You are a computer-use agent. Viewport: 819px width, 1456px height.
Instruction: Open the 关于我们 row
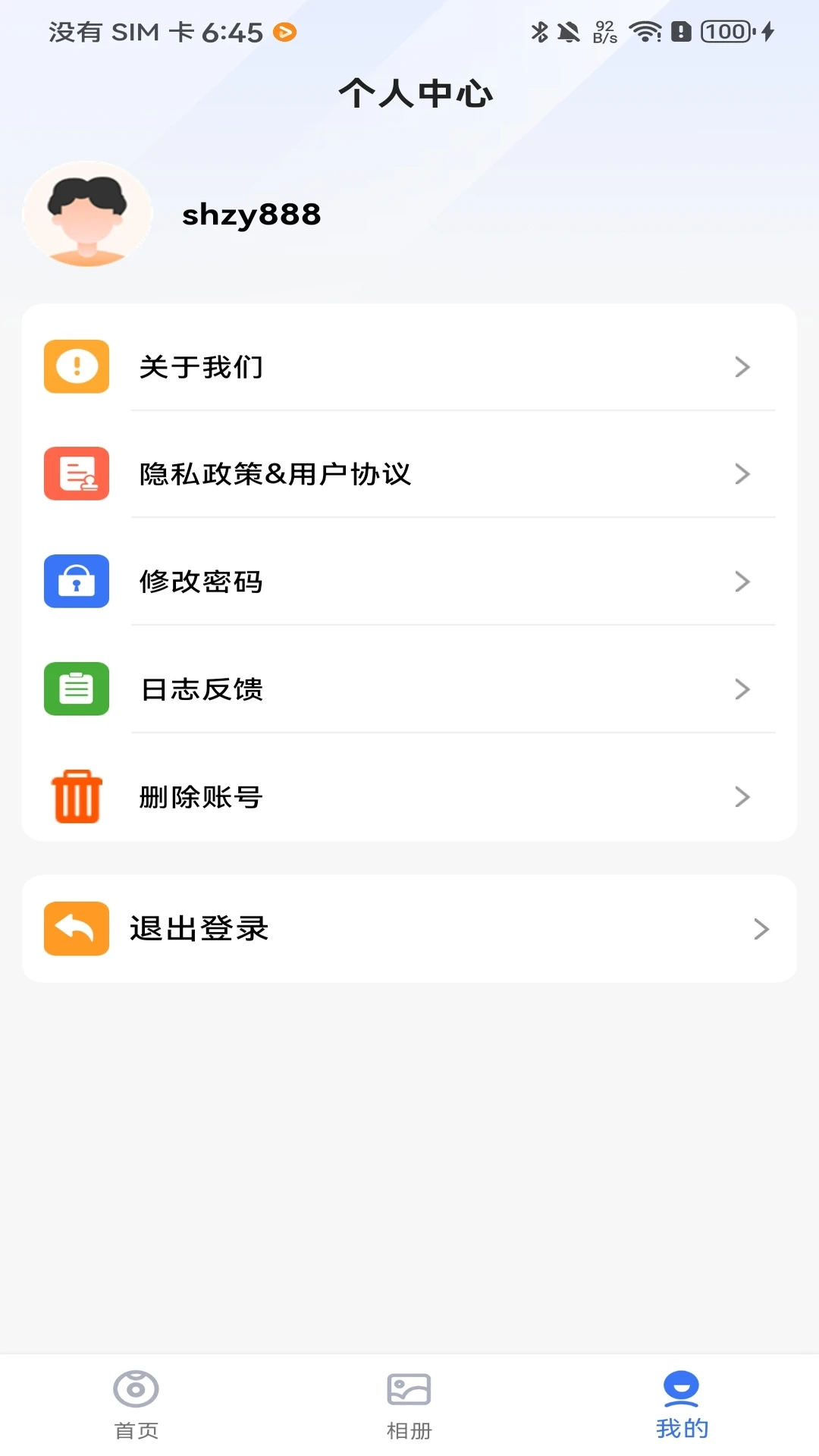point(409,367)
